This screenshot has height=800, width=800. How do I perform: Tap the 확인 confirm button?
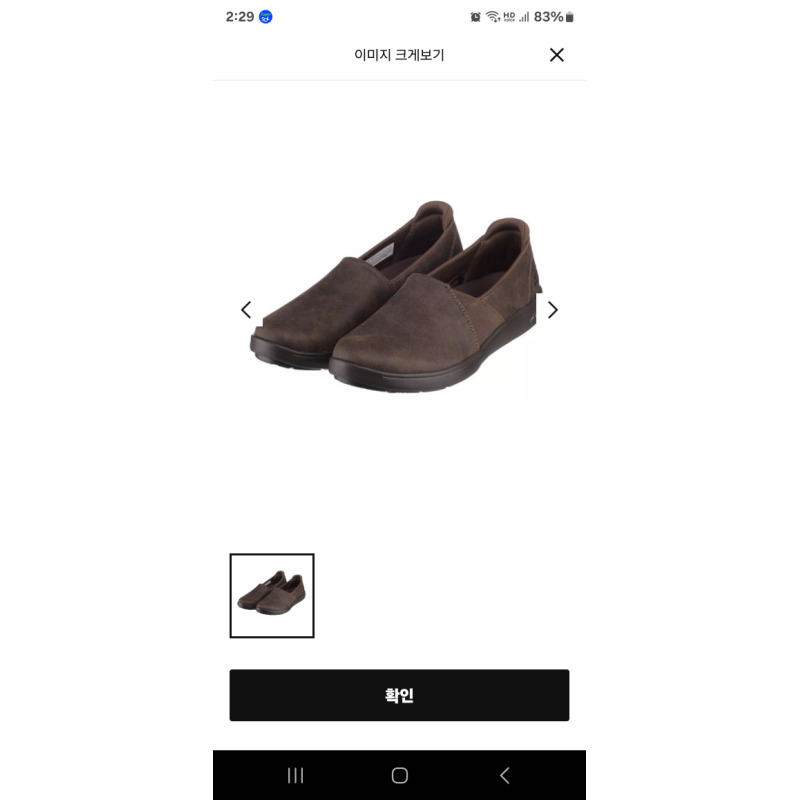click(x=399, y=695)
